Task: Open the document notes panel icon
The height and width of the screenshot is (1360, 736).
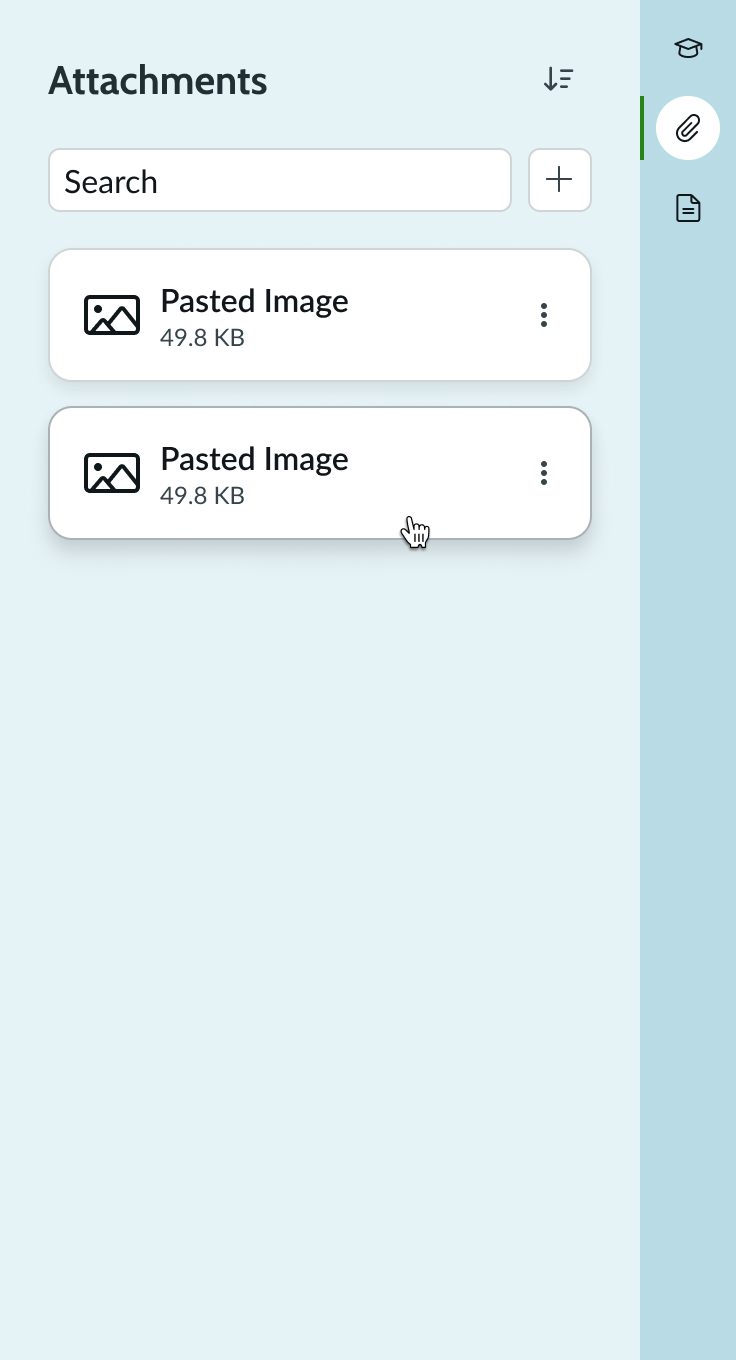Action: (x=687, y=208)
